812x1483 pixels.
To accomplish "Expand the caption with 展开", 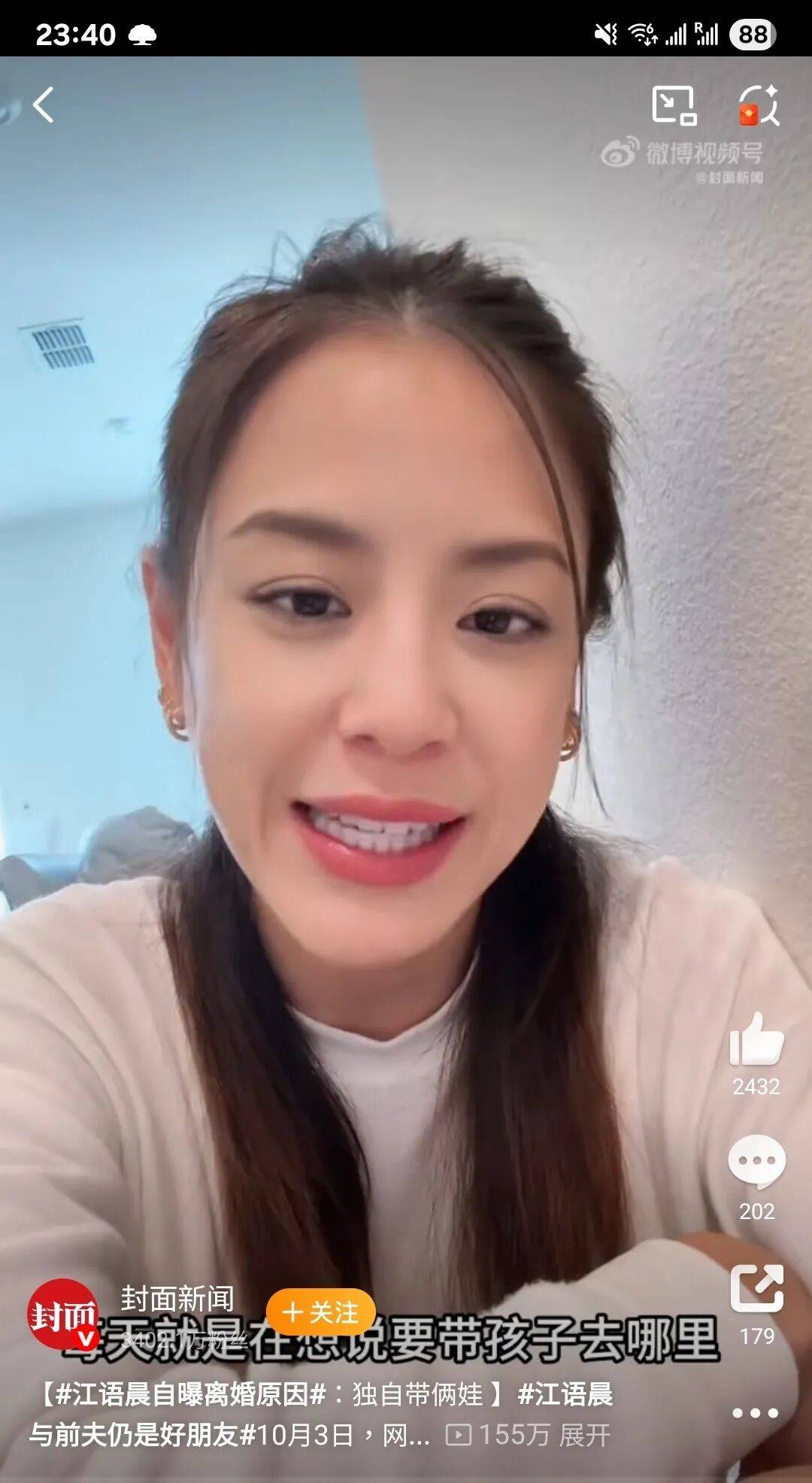I will pos(584,1436).
